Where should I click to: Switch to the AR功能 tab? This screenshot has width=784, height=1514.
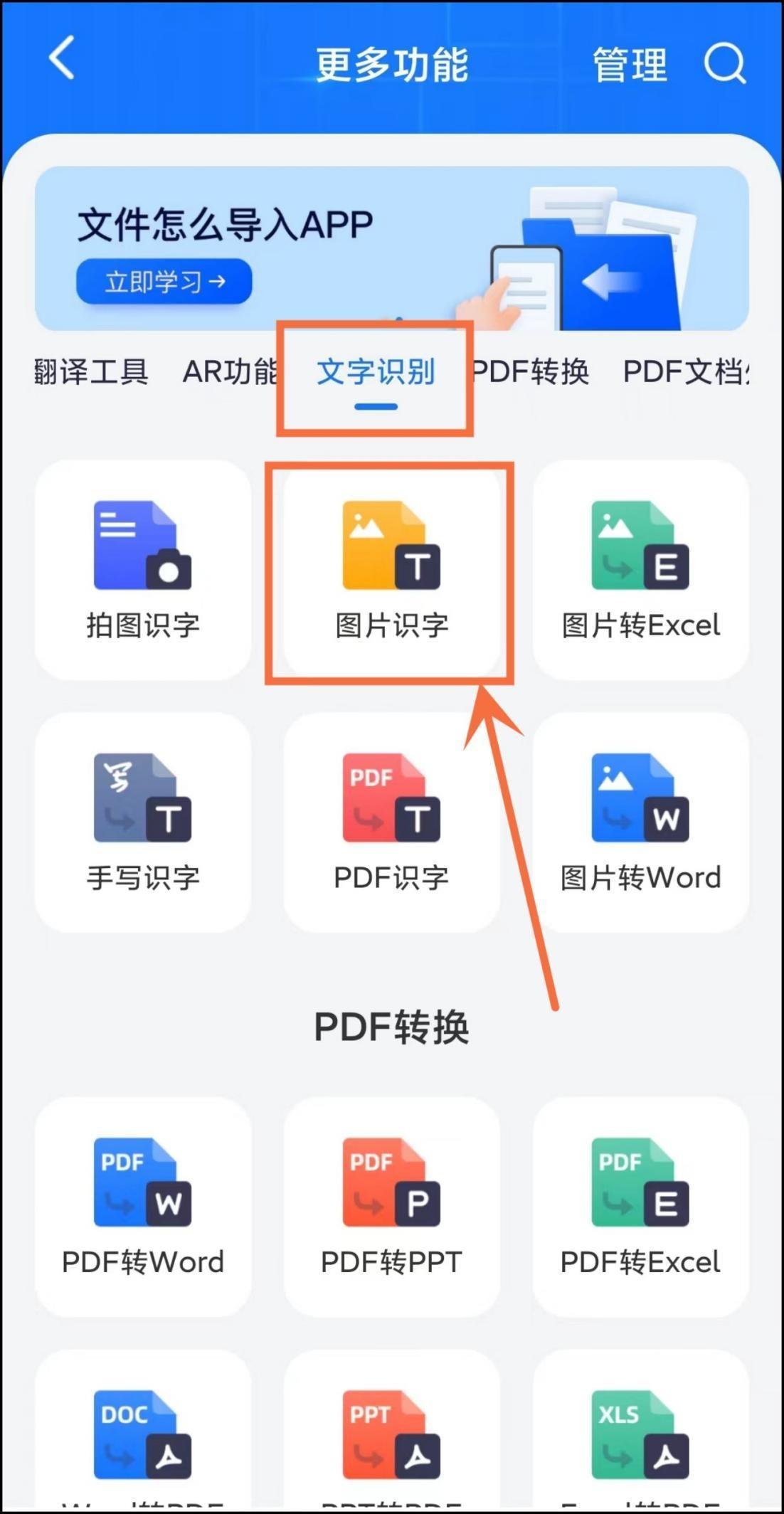click(229, 371)
